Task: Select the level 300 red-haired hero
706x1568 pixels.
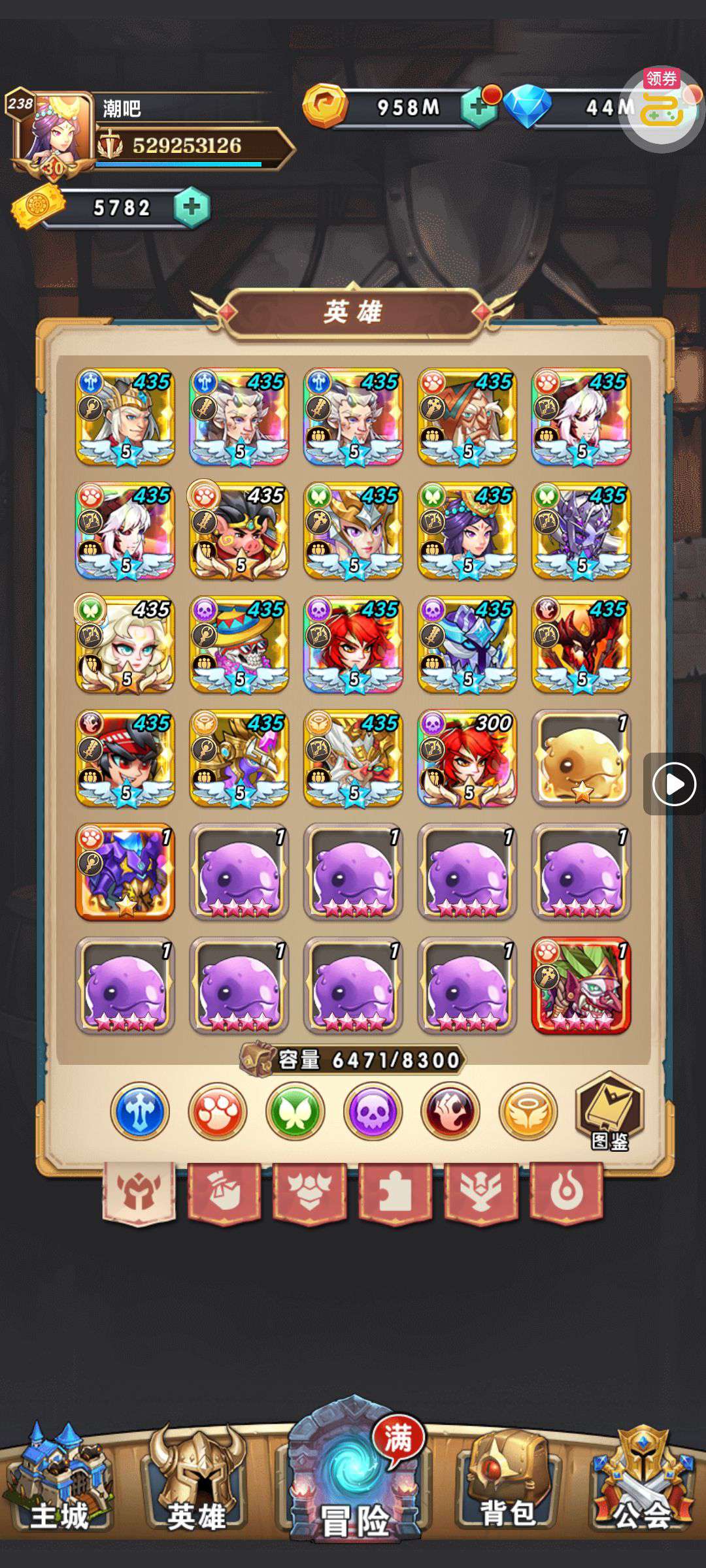Action: point(467,758)
